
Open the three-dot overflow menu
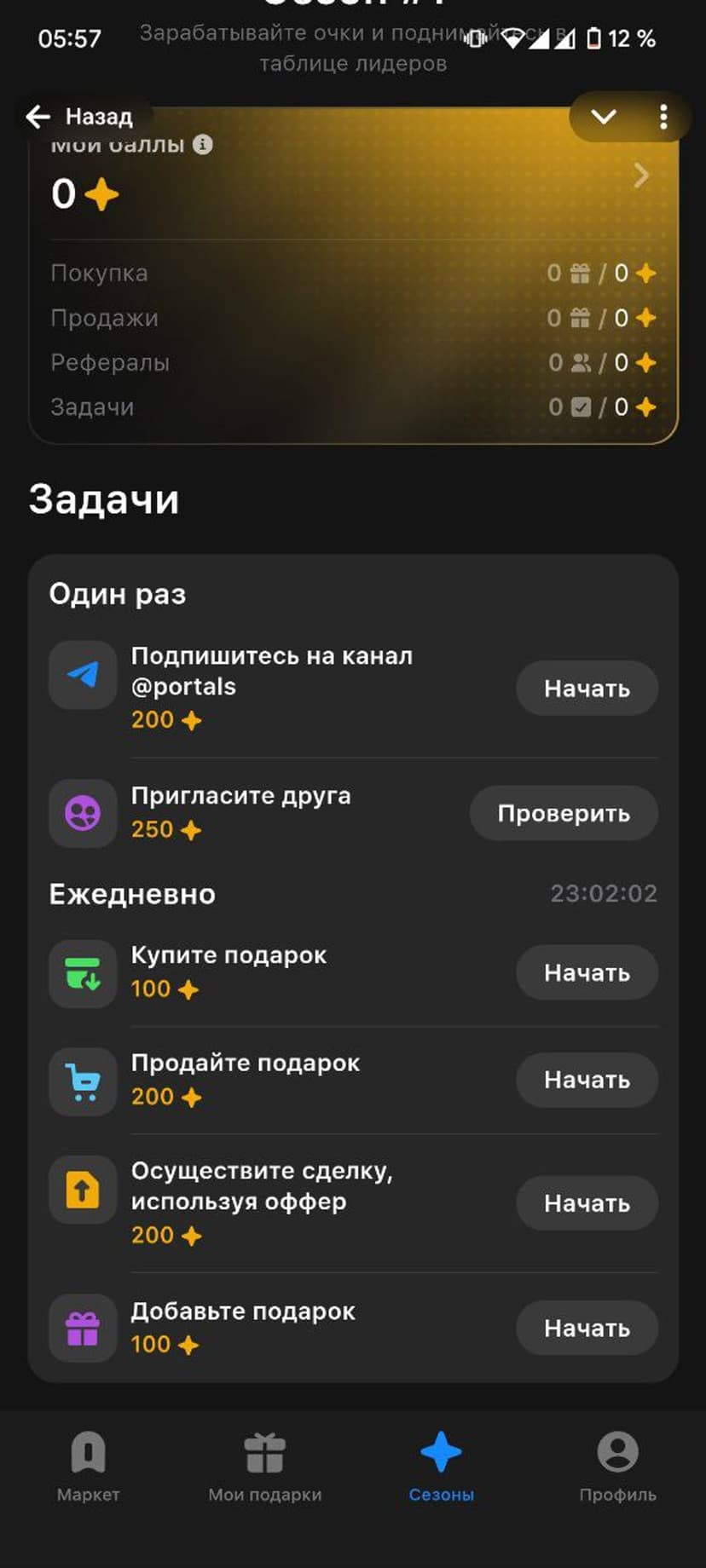663,117
